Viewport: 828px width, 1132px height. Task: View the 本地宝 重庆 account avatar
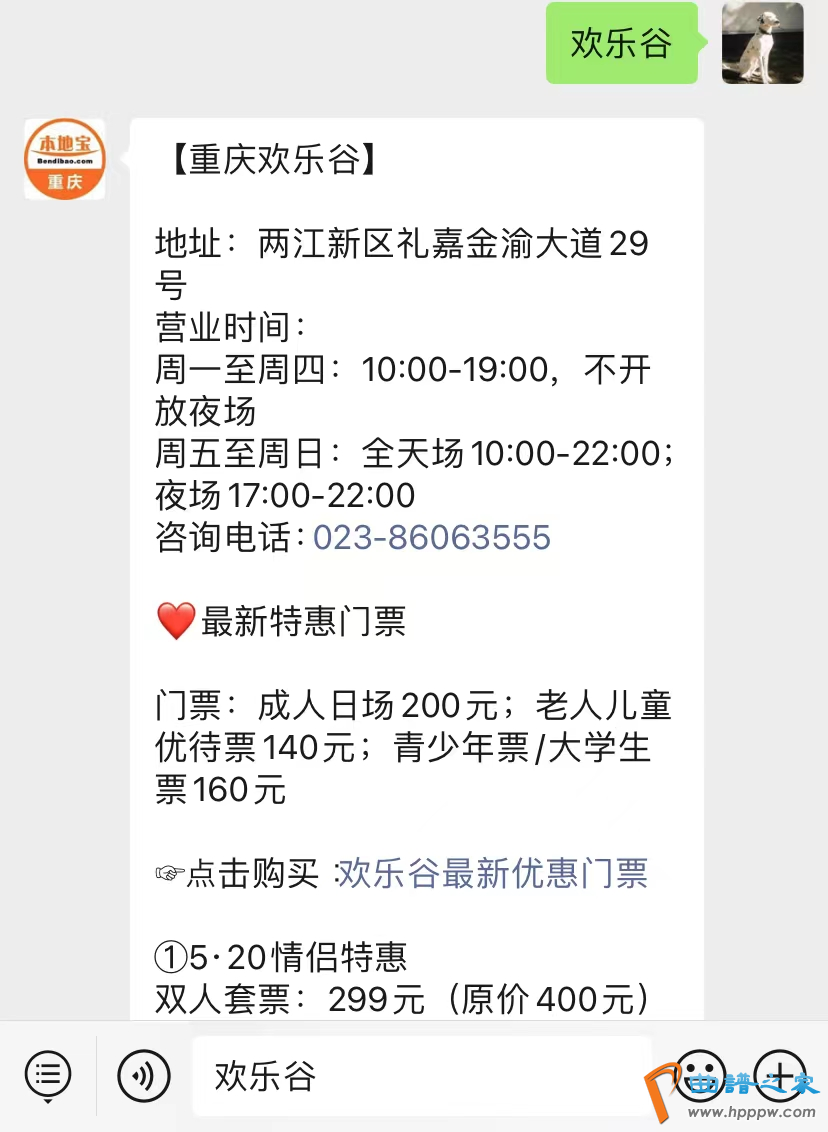pos(65,159)
